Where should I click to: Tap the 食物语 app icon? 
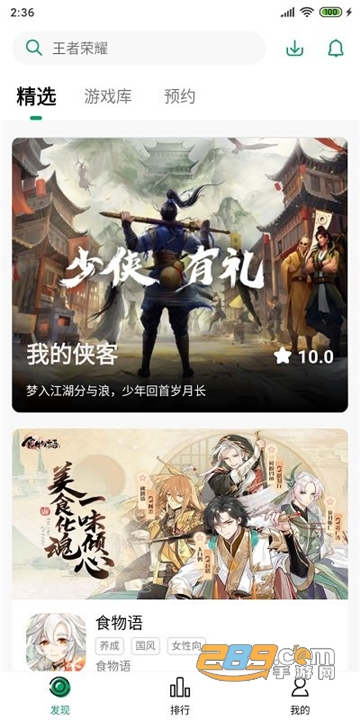[56, 642]
